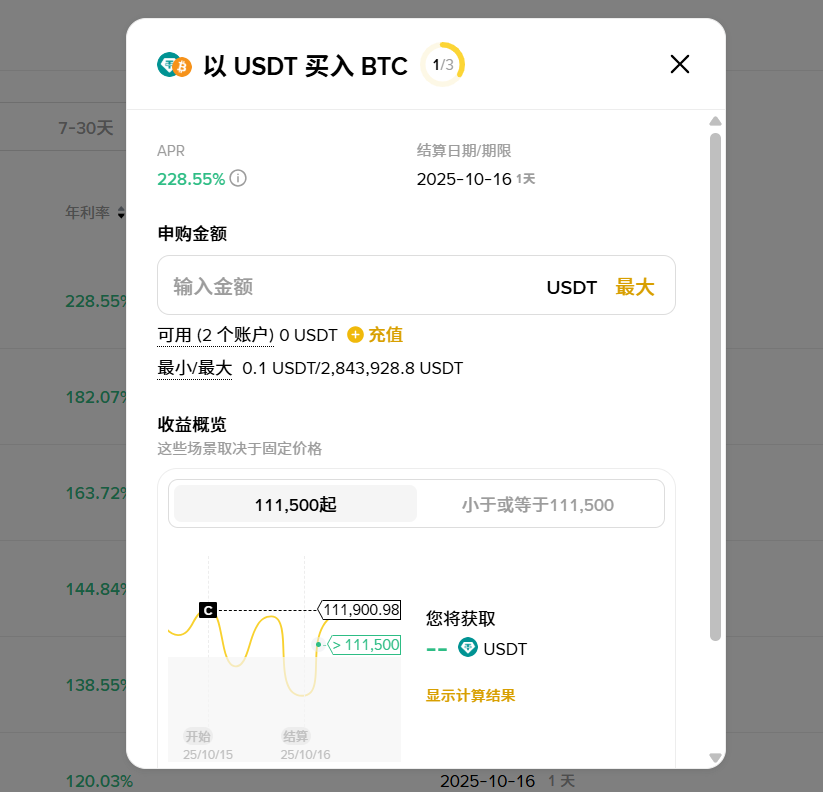Open 充值 to deposit funds

[x=375, y=335]
